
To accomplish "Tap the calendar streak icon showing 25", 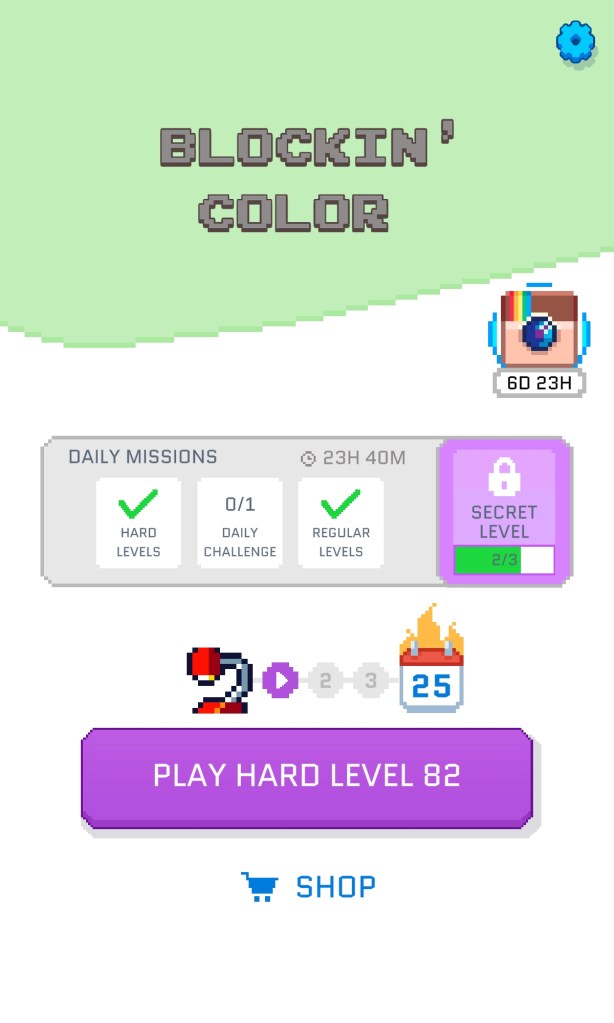I will click(431, 671).
